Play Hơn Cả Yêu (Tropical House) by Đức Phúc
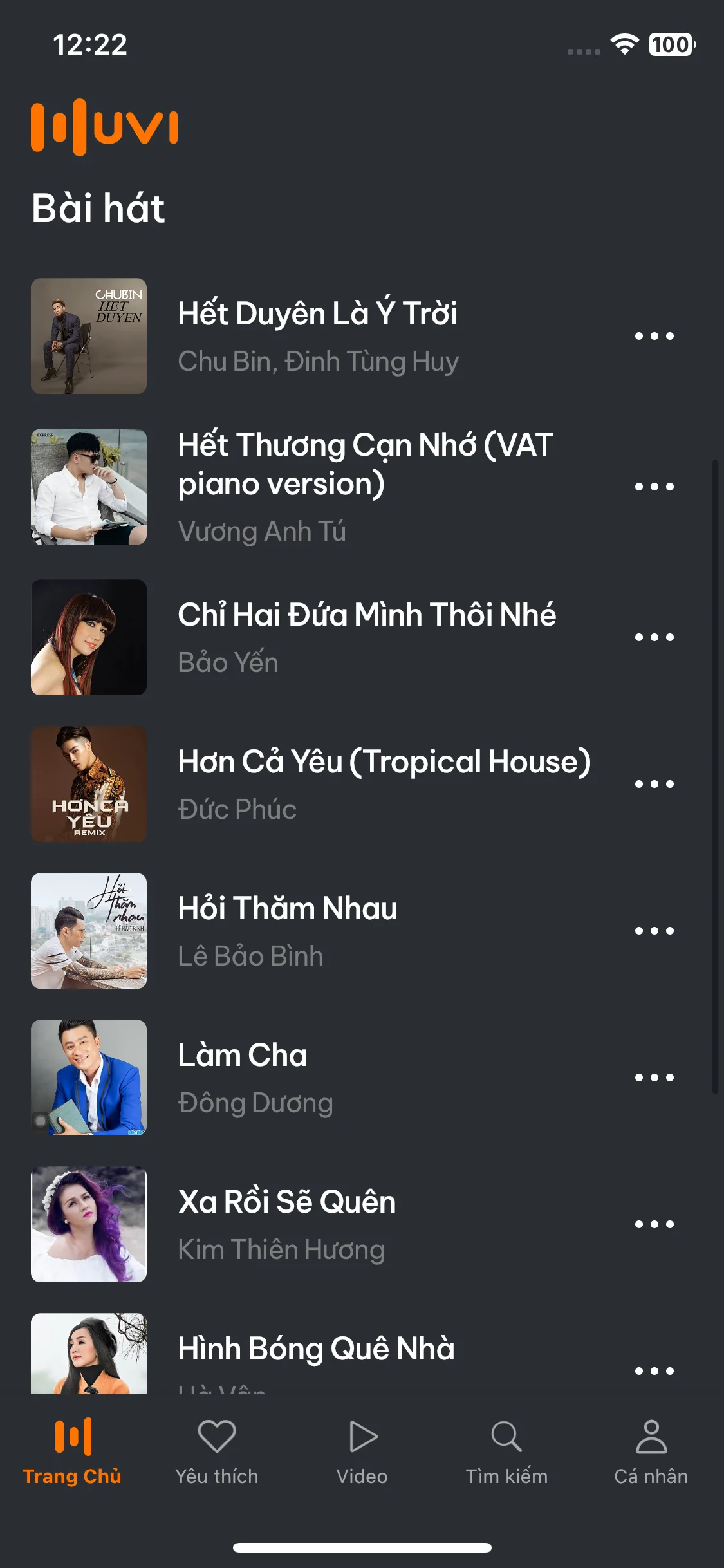The width and height of the screenshot is (724, 1568). tap(384, 784)
